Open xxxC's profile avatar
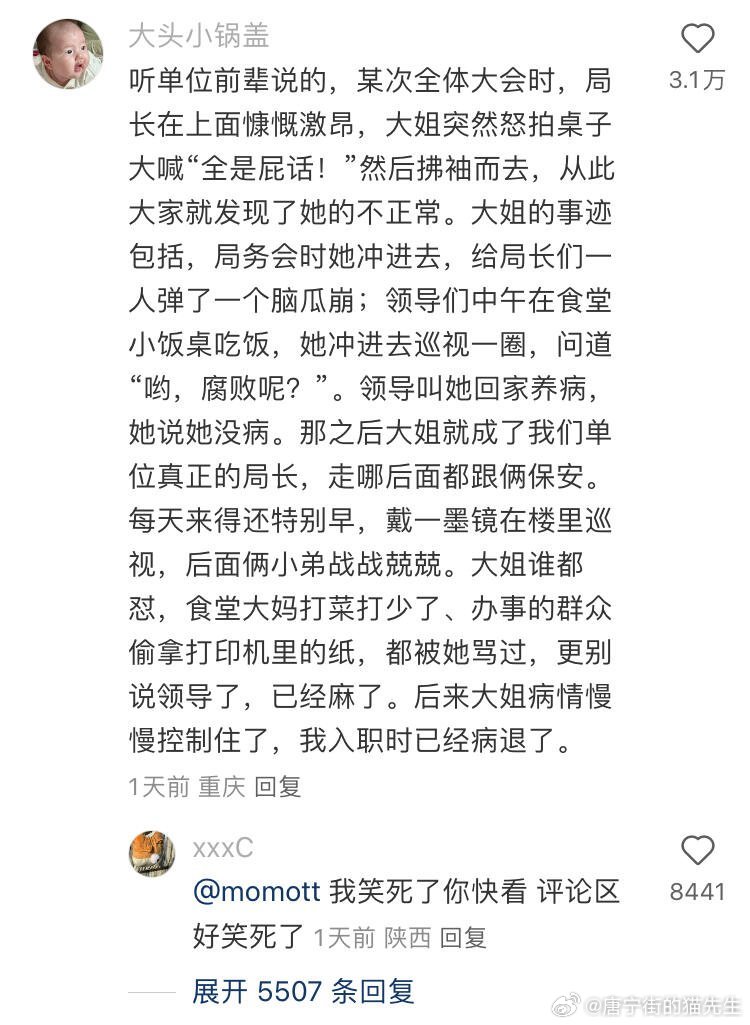Screen dimensions: 750x1025 tap(154, 853)
